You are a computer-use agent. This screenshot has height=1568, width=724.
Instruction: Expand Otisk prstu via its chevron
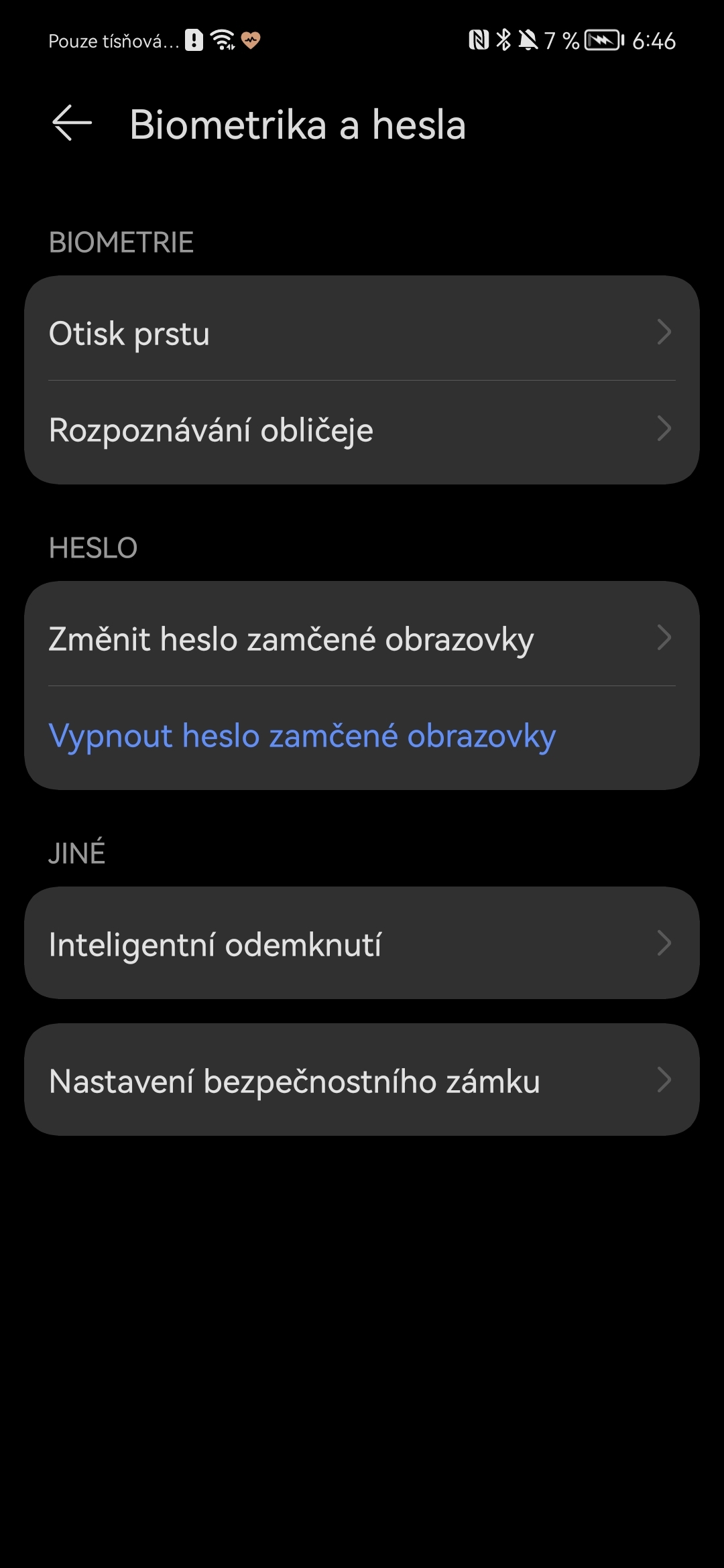pyautogui.click(x=664, y=333)
